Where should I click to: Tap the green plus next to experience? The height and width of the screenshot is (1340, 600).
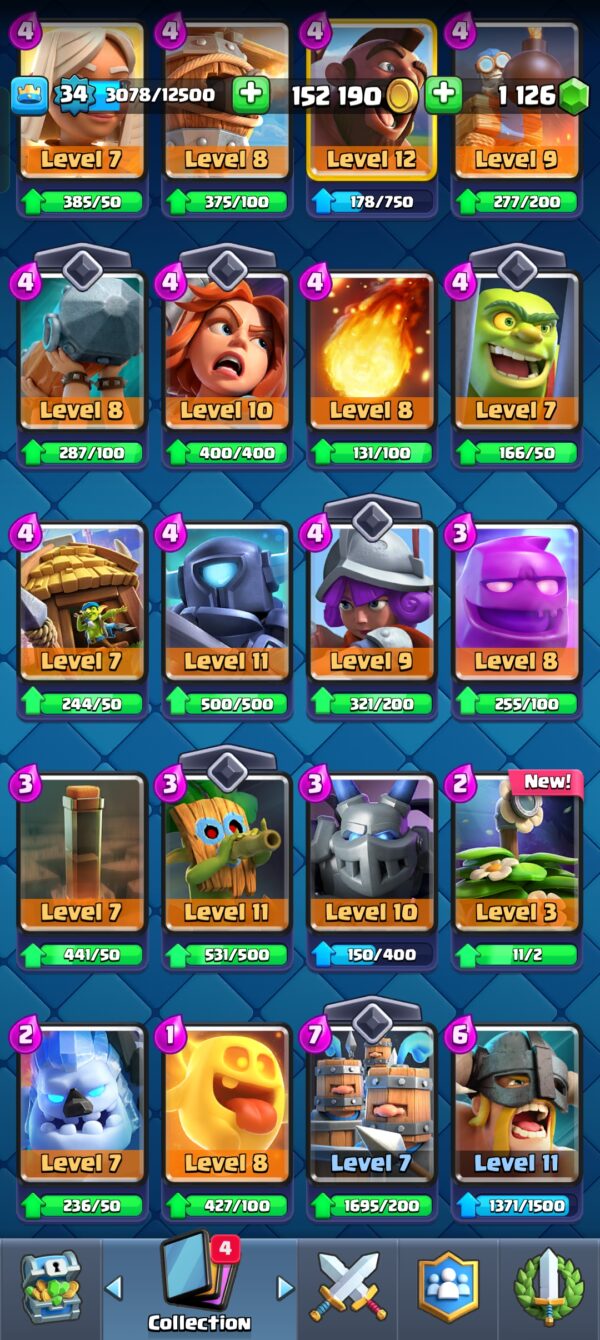250,95
